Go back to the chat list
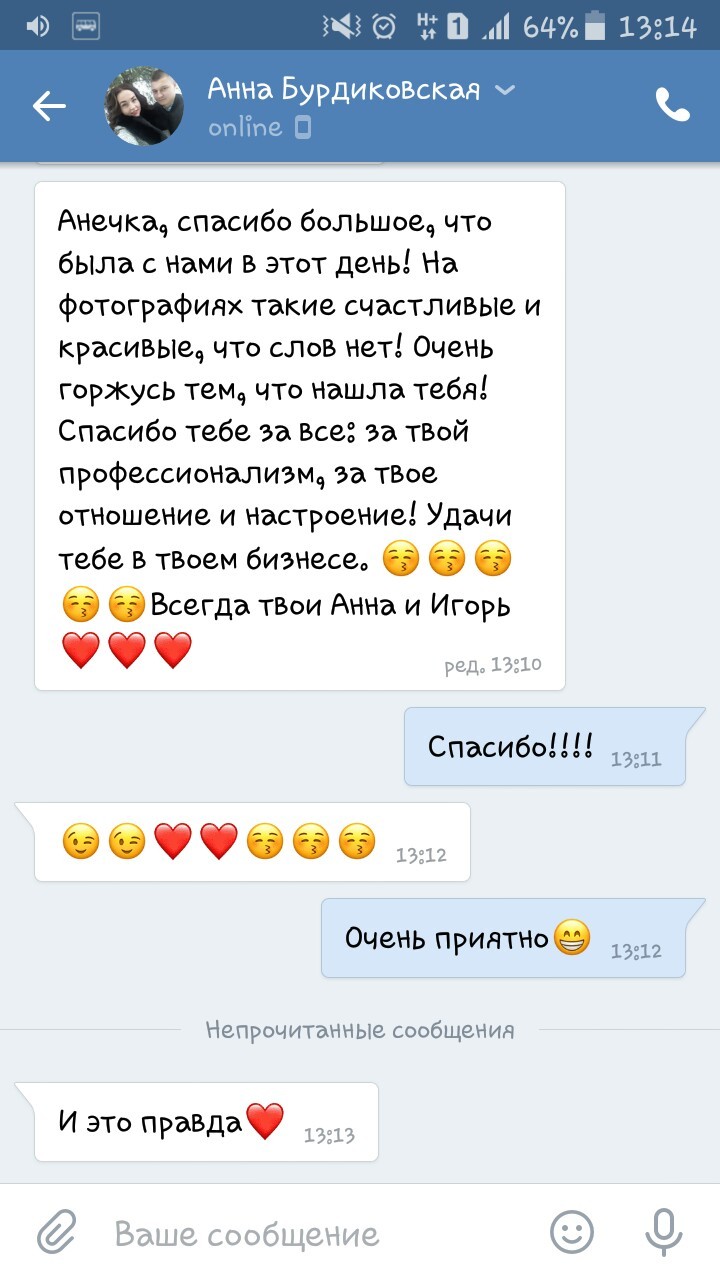Viewport: 720px width, 1280px height. click(x=48, y=106)
